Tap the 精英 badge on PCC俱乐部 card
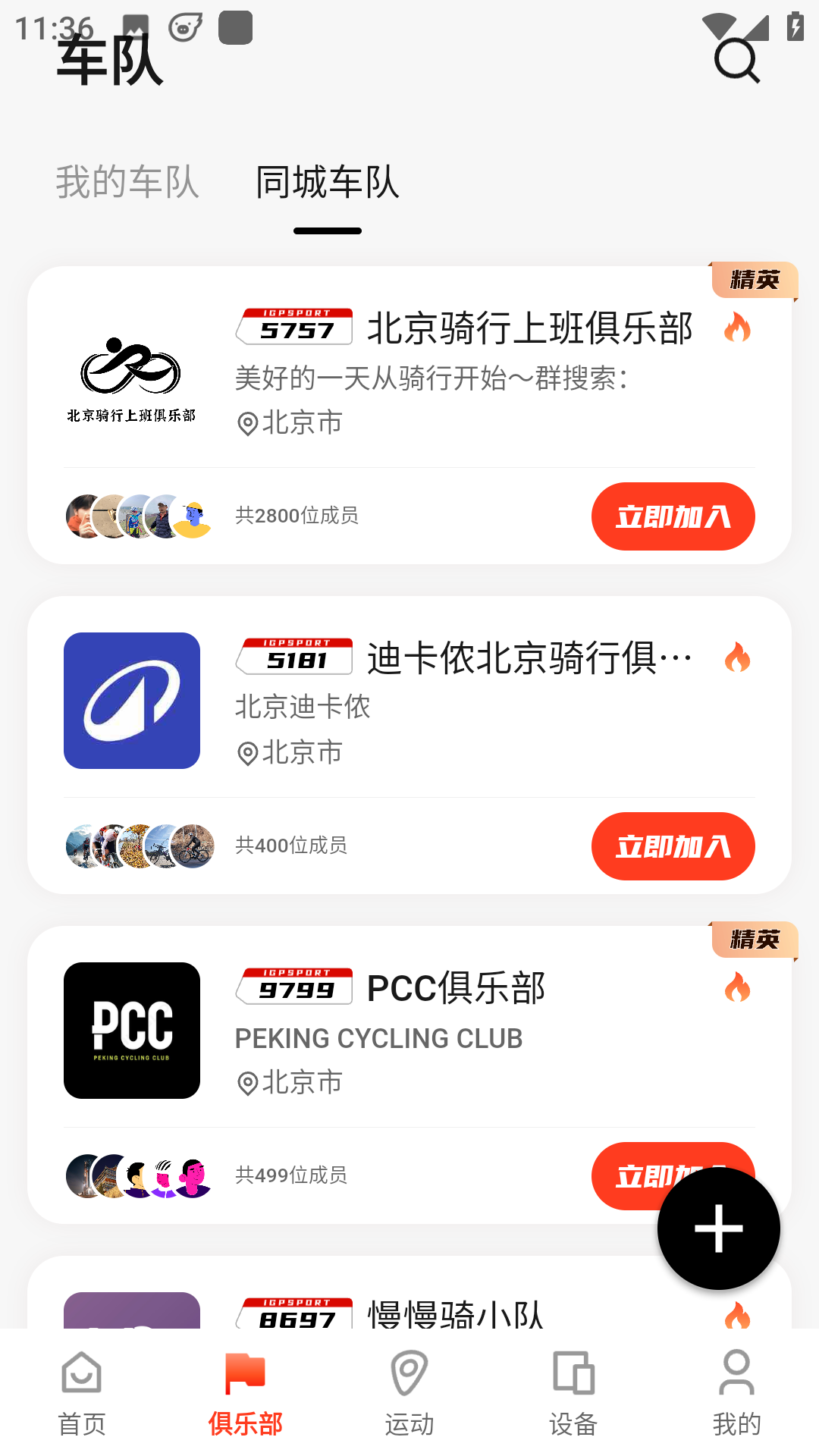The height and width of the screenshot is (1456, 819). [755, 938]
